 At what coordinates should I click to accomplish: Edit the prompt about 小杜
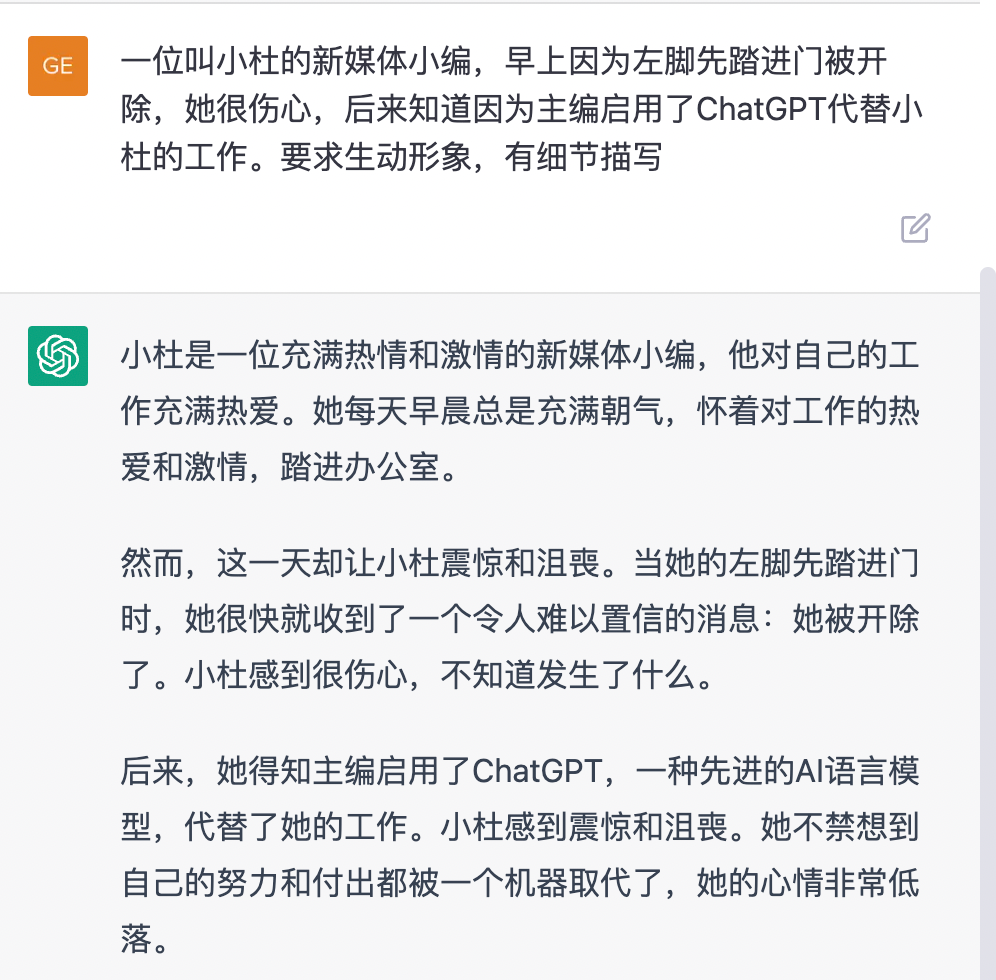(x=915, y=229)
